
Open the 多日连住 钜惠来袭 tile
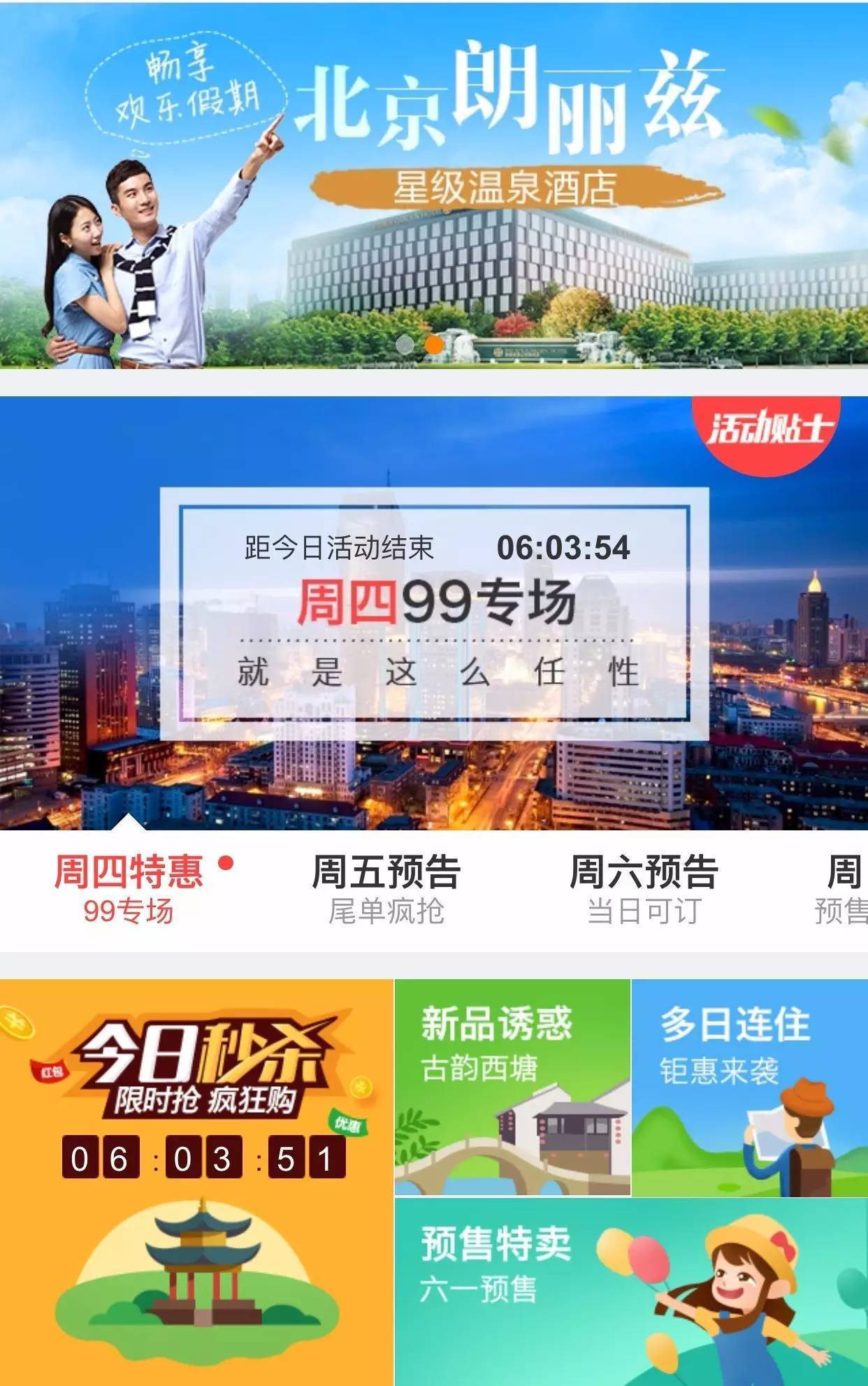[x=749, y=1087]
